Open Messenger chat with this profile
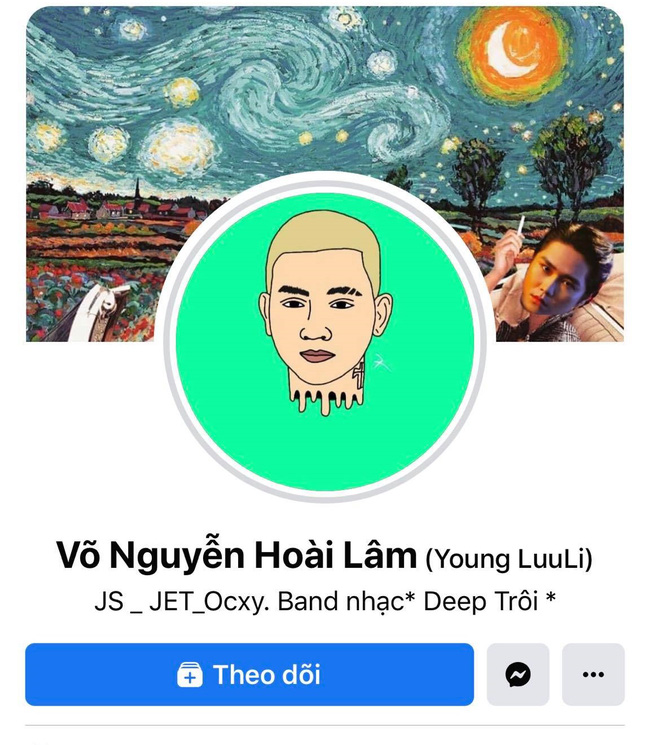The image size is (650, 745). pos(517,674)
